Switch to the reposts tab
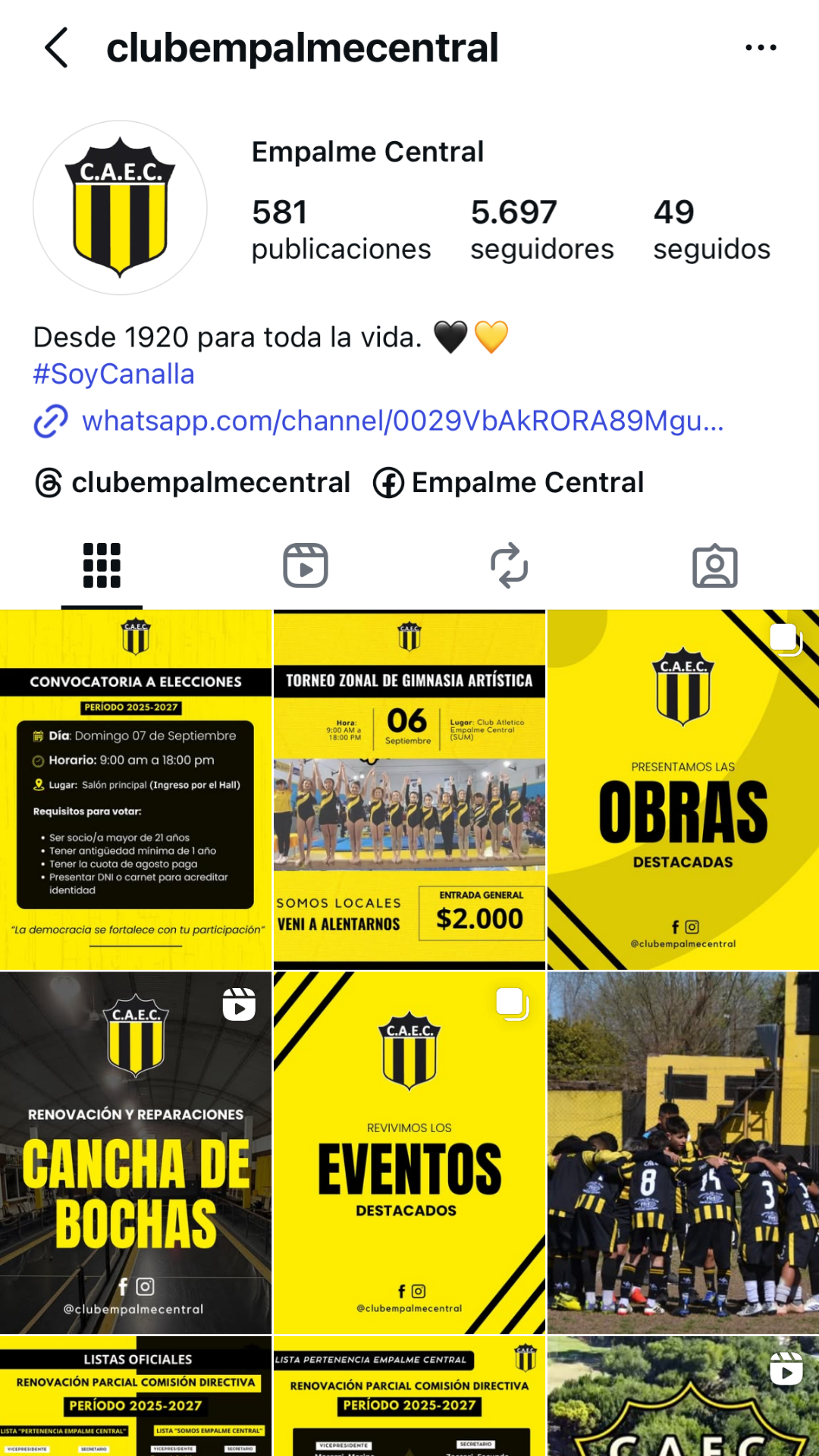This screenshot has height=1456, width=819. tap(510, 566)
